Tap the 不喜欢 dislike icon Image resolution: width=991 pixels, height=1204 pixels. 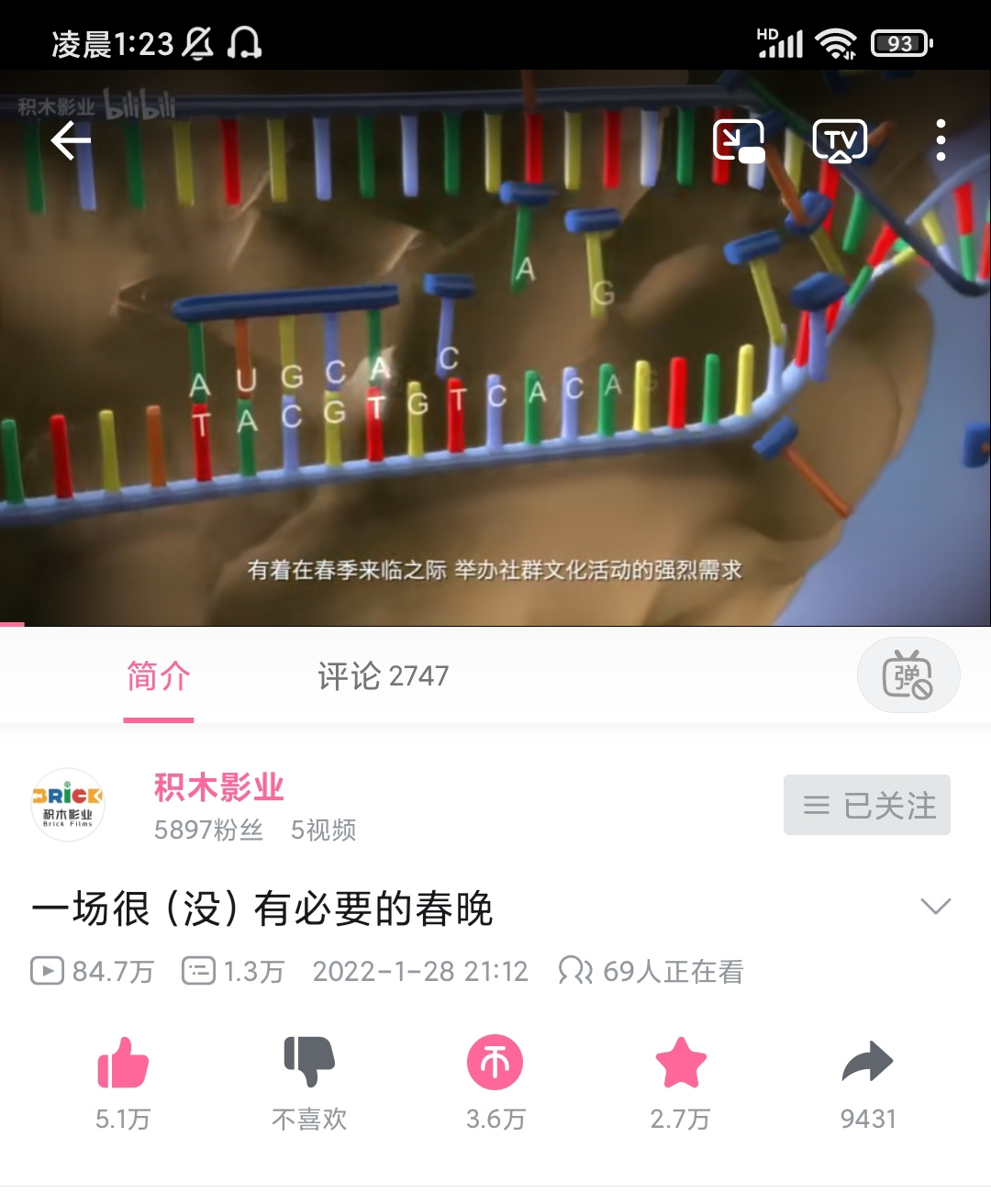pyautogui.click(x=309, y=1065)
